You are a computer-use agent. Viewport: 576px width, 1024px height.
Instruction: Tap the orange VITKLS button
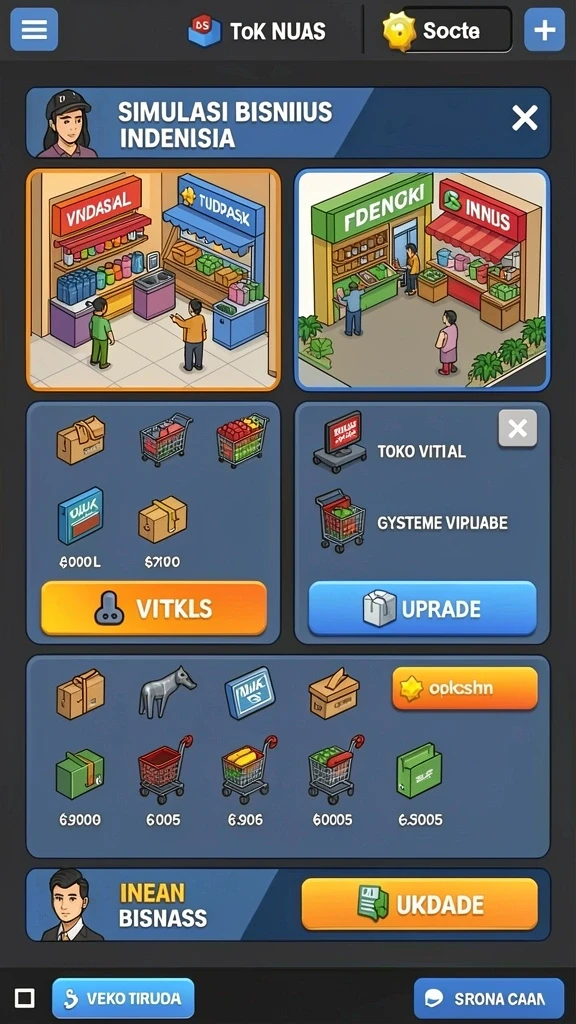[x=154, y=609]
